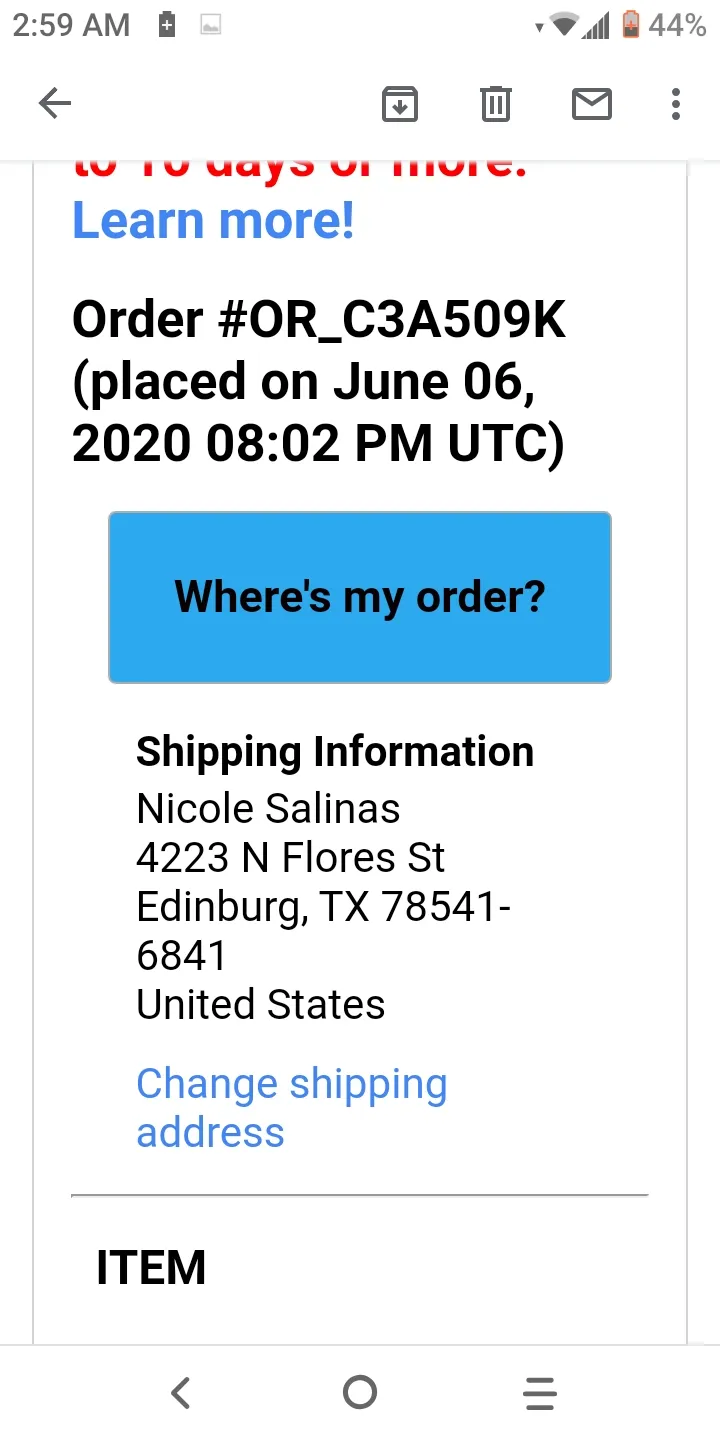The width and height of the screenshot is (720, 1440).
Task: Open the three-dot overflow menu
Action: click(676, 103)
